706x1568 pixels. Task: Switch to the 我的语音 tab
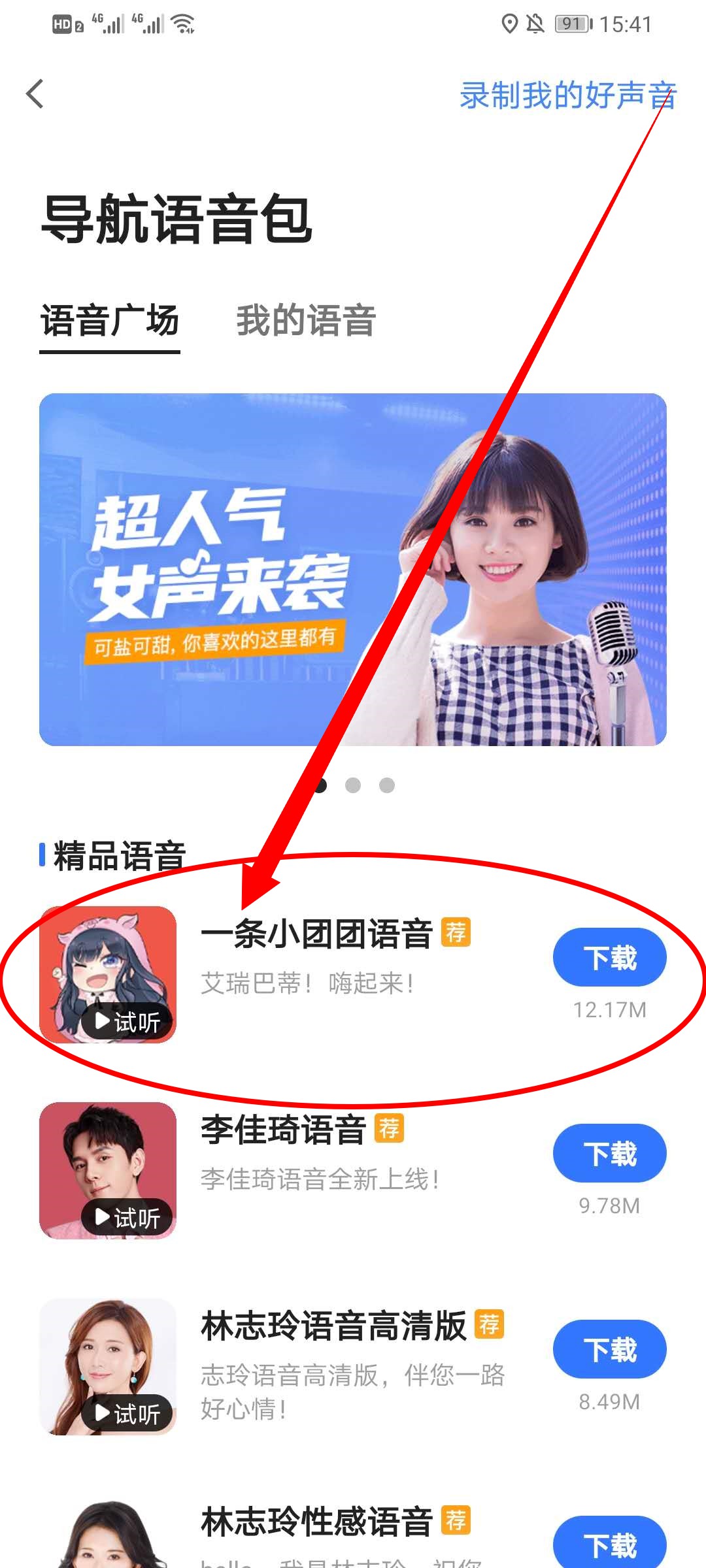[306, 321]
